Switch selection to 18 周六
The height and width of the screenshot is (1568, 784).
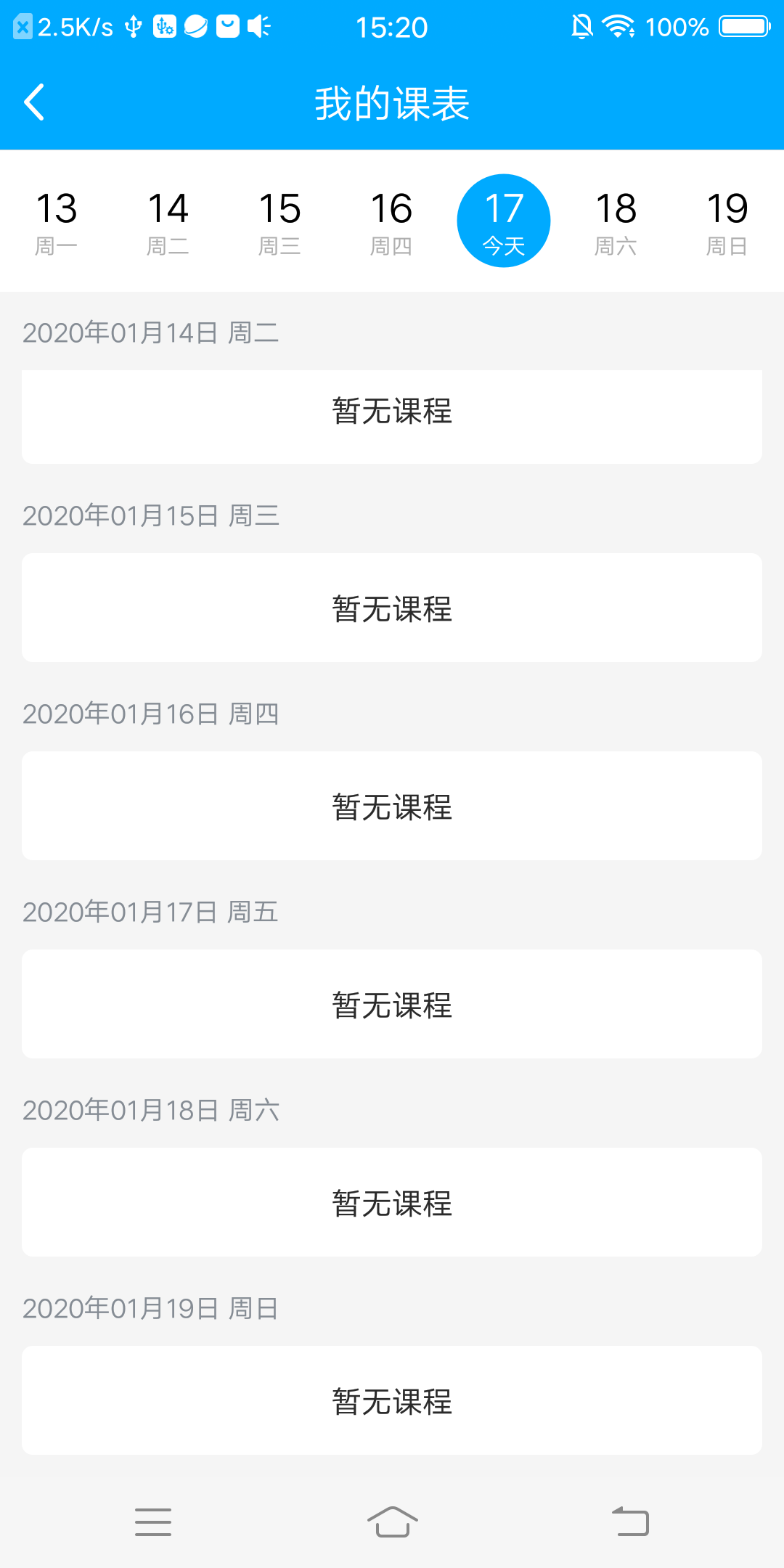[616, 219]
